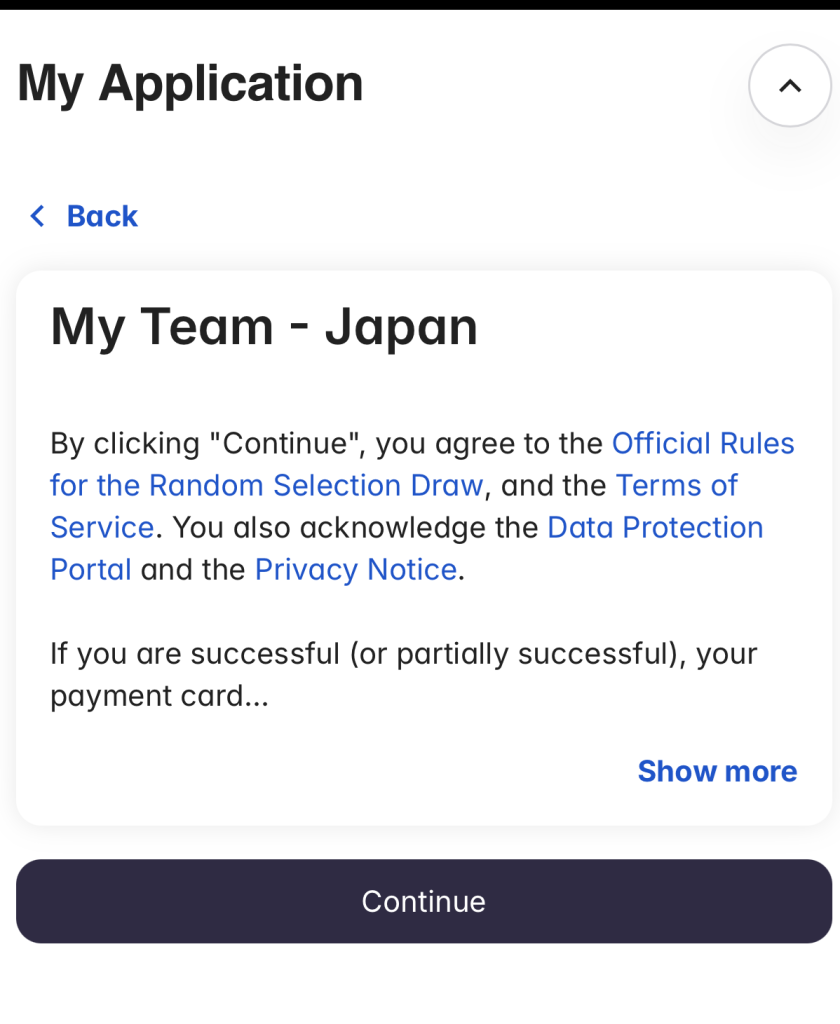This screenshot has width=840, height=1024.
Task: Tap the Privacy Notice hyperlink
Action: click(x=354, y=570)
